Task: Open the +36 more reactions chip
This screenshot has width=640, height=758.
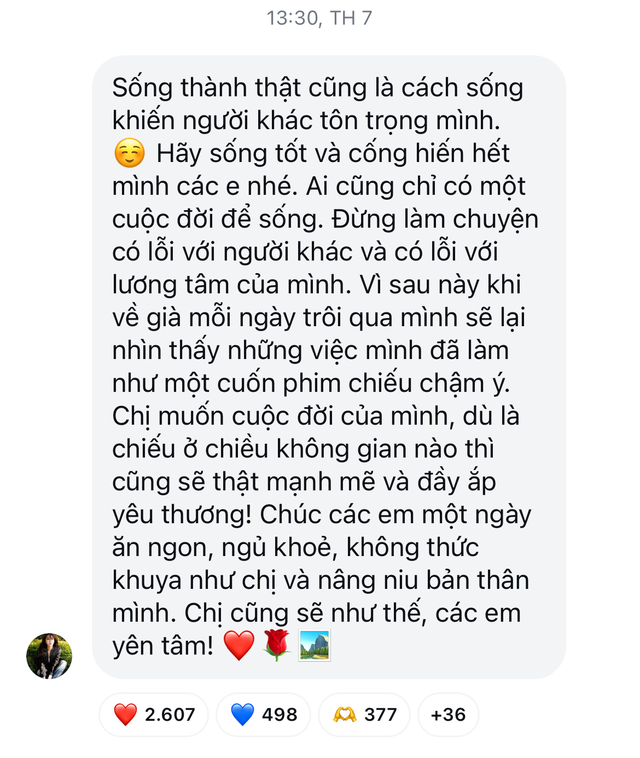Action: click(x=447, y=714)
